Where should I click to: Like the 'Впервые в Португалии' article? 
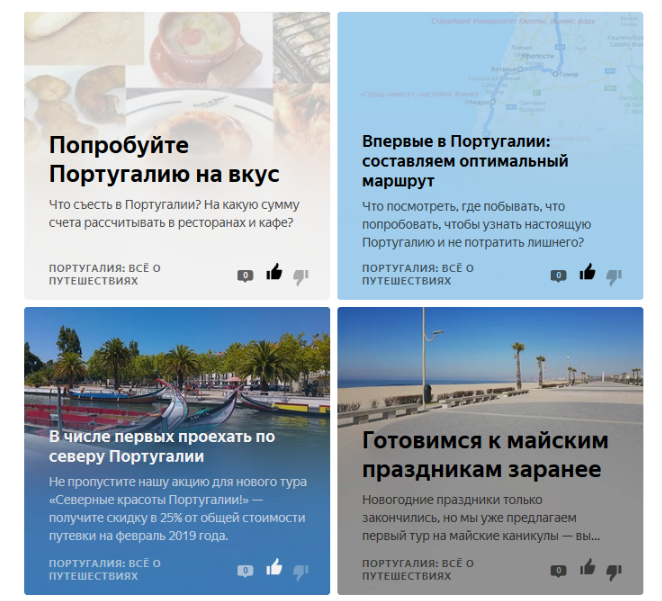[x=587, y=272]
